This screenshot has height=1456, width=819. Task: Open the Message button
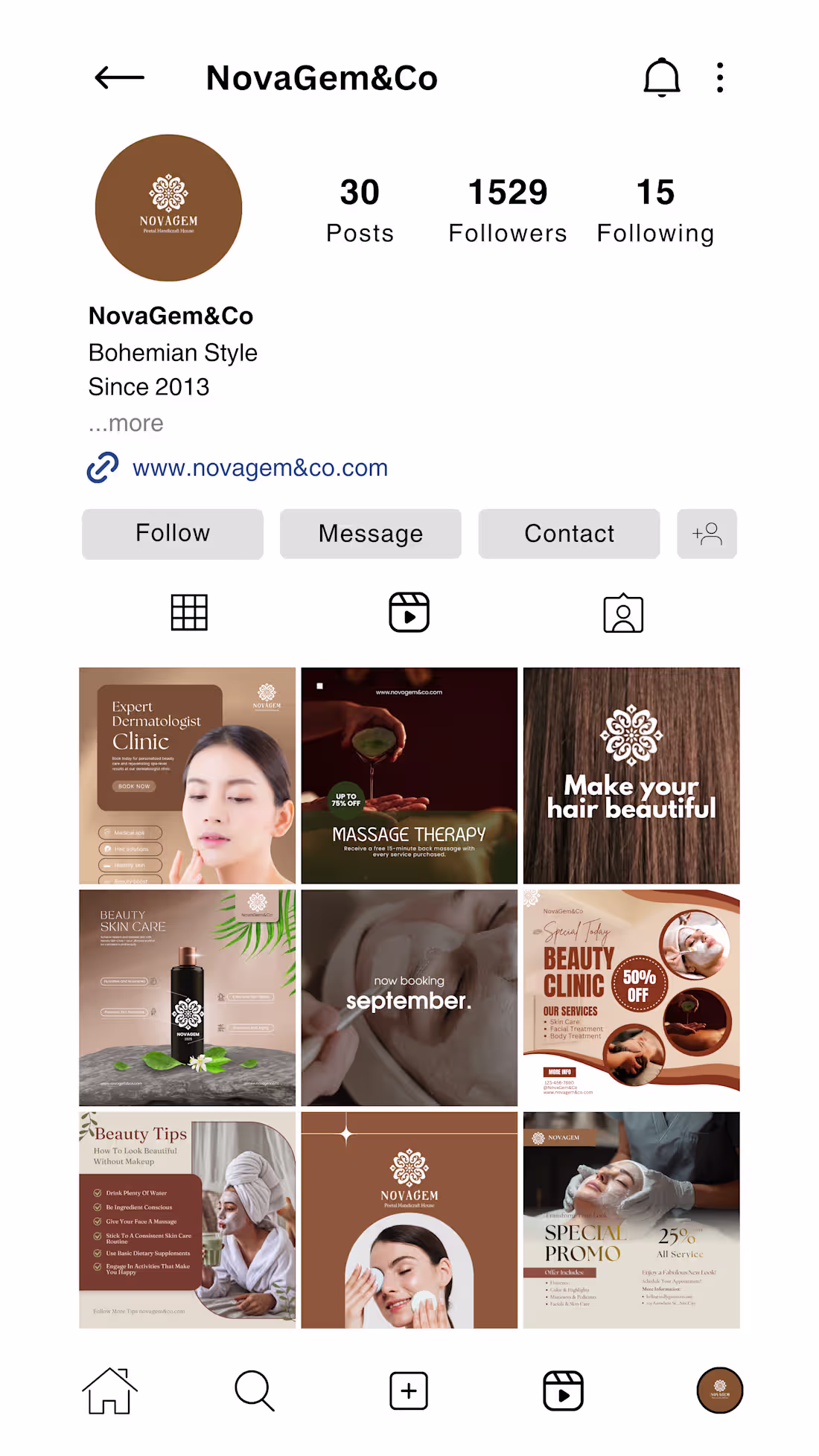pos(370,534)
